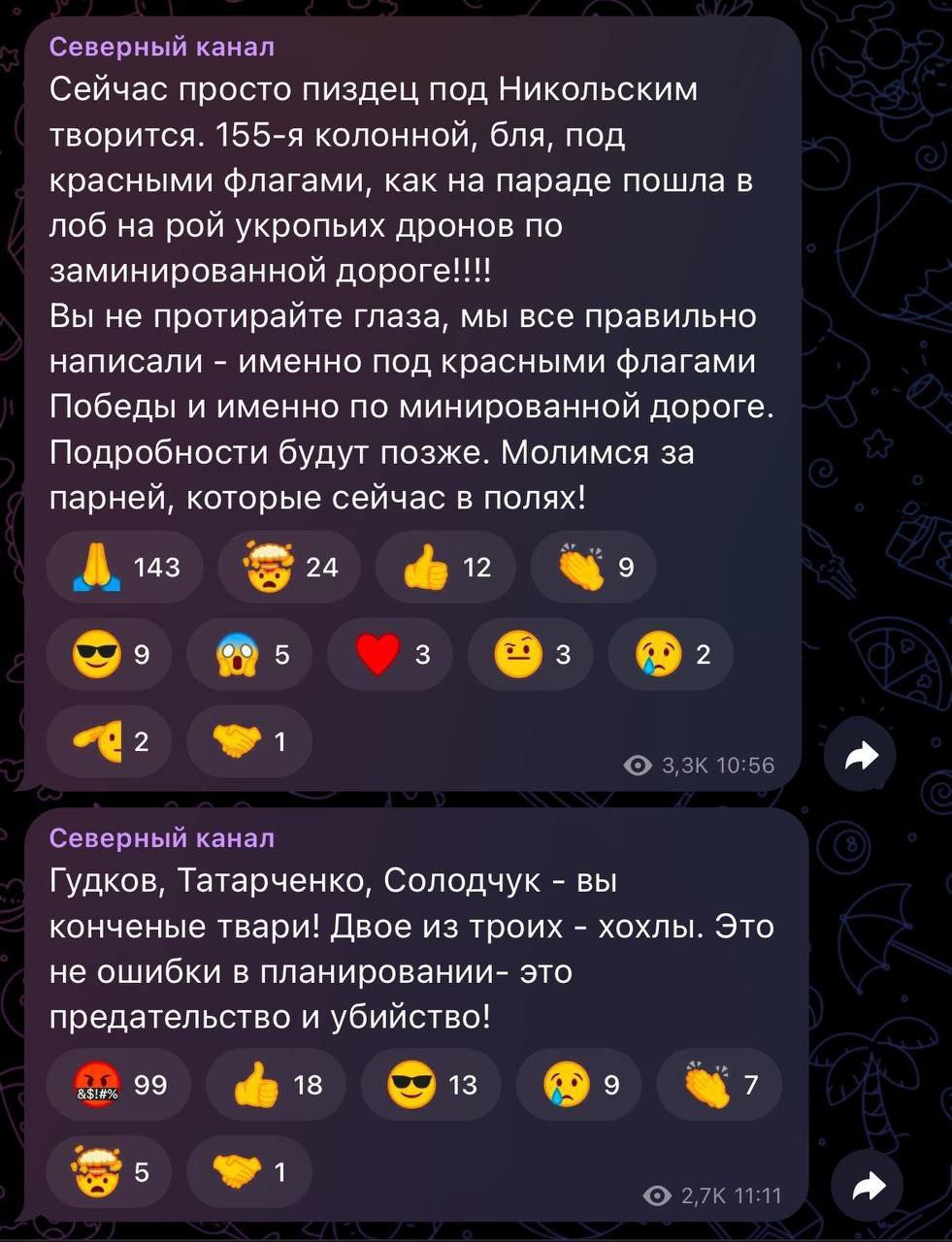Tap handshake reaction on the first post
This screenshot has height=1242, width=952.
pos(249,742)
